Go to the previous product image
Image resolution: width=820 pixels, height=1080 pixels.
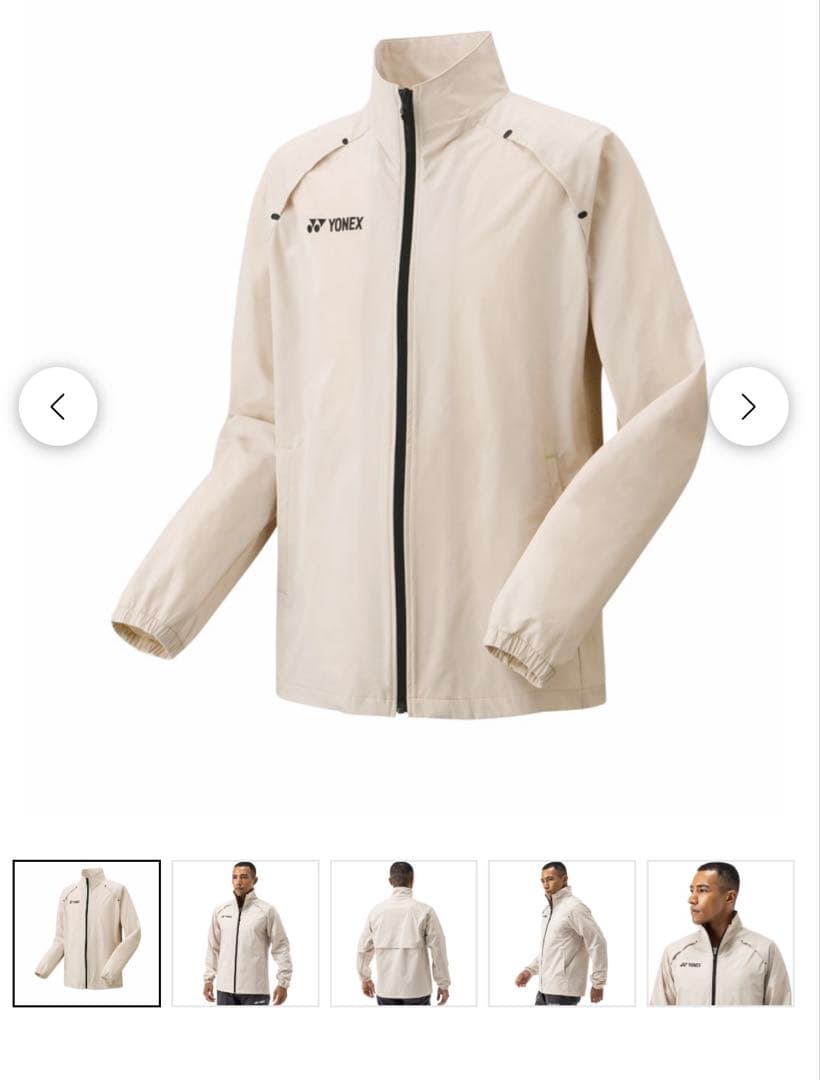[x=58, y=406]
